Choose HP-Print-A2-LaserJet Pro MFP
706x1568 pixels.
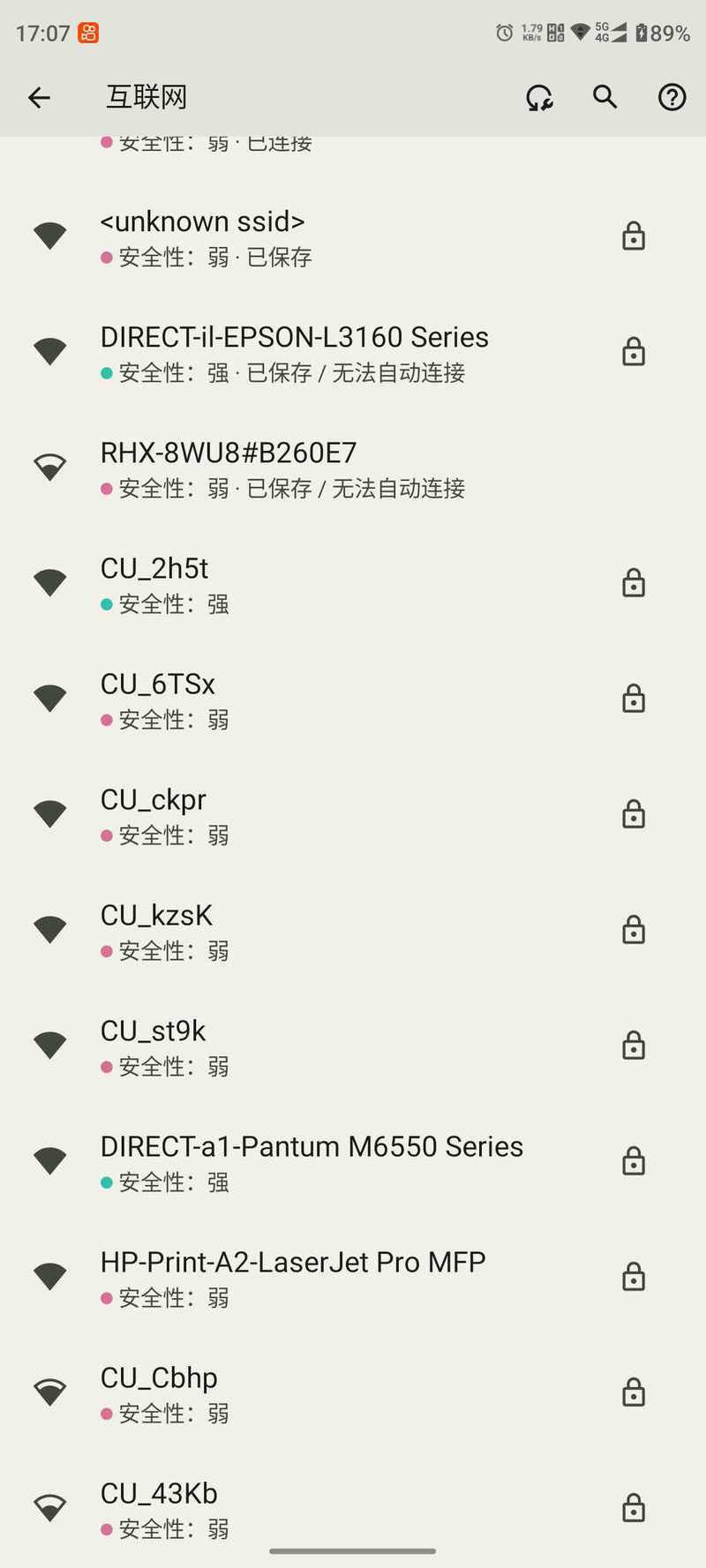point(353,1278)
